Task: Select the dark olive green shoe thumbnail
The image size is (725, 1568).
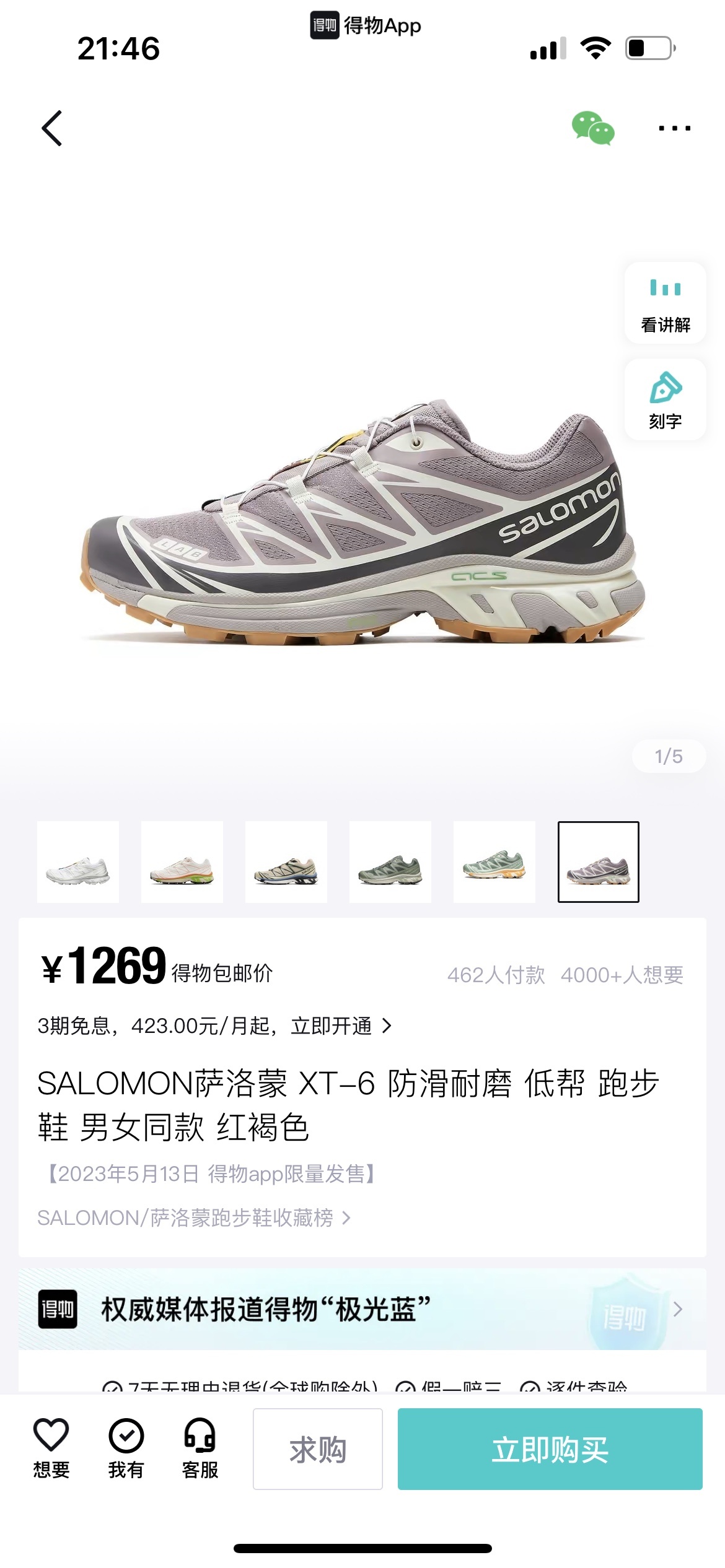Action: [x=390, y=862]
